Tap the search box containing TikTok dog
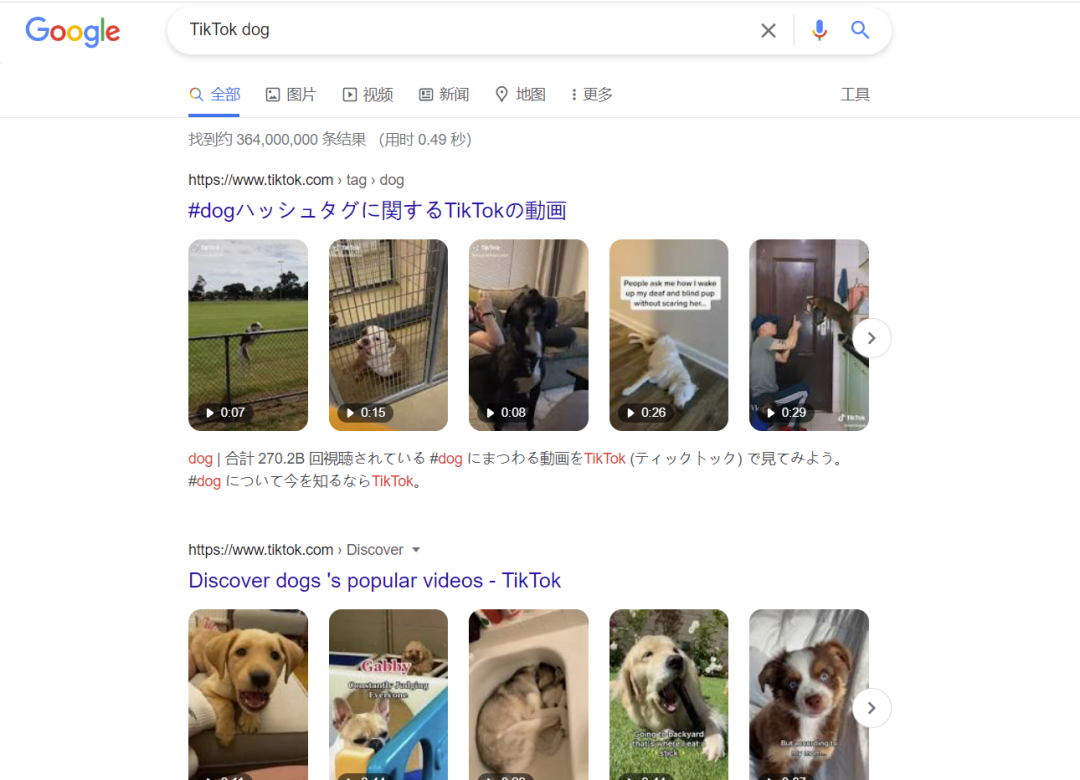Image resolution: width=1080 pixels, height=780 pixels. pyautogui.click(x=460, y=30)
